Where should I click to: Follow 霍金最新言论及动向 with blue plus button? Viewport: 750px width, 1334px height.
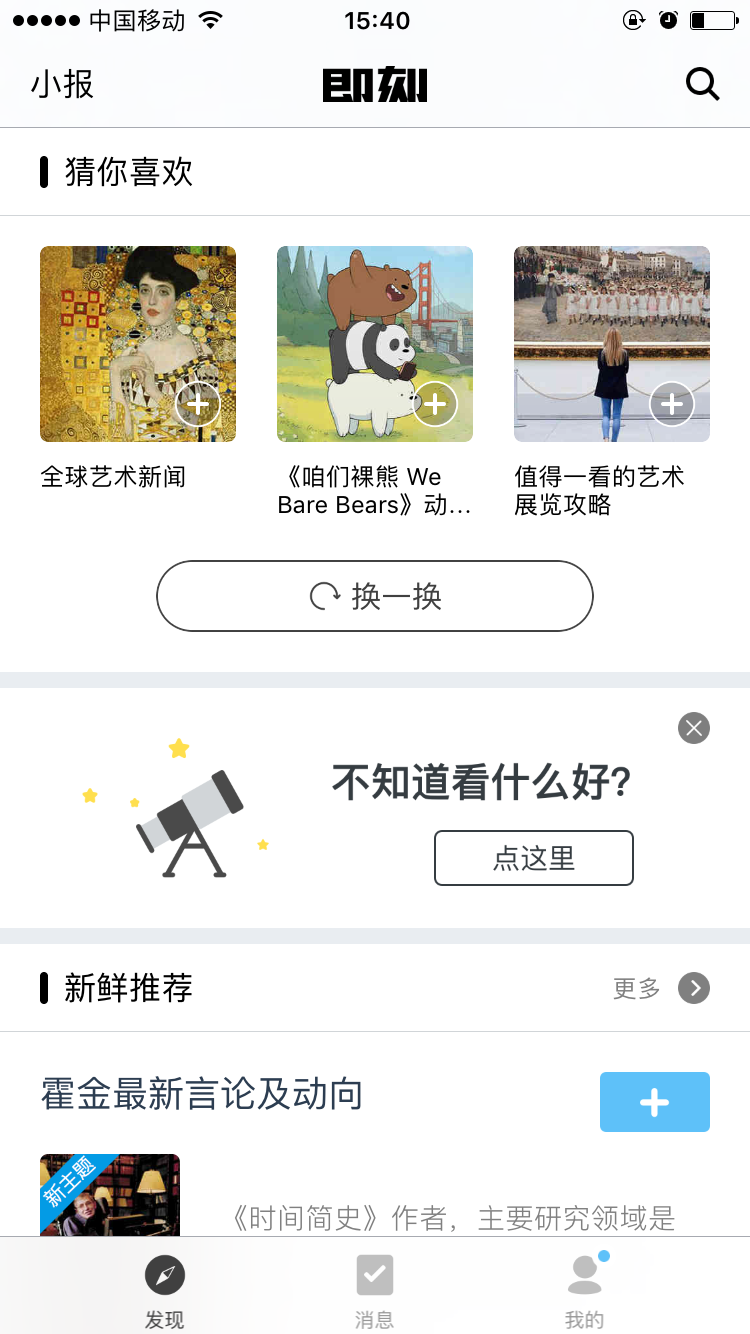click(655, 1101)
